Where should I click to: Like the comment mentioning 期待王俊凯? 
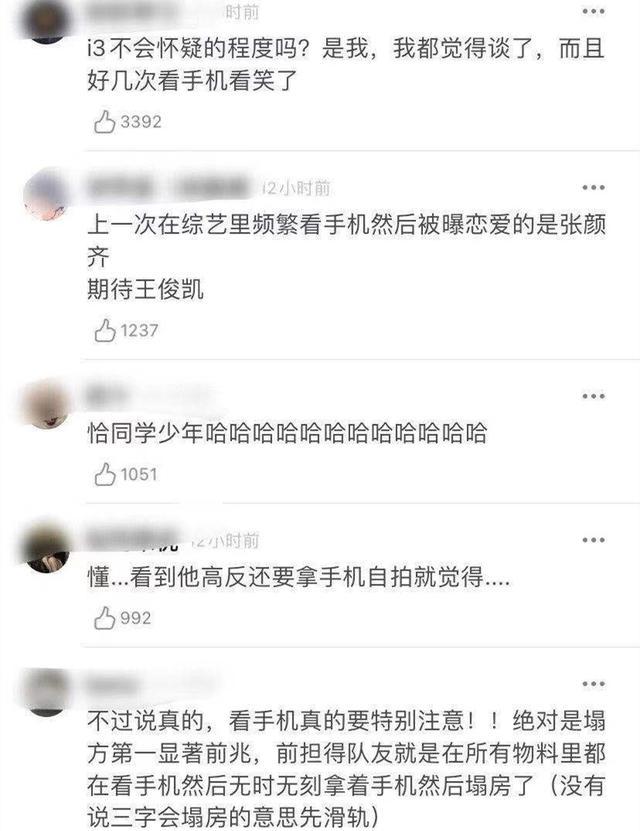coord(103,330)
